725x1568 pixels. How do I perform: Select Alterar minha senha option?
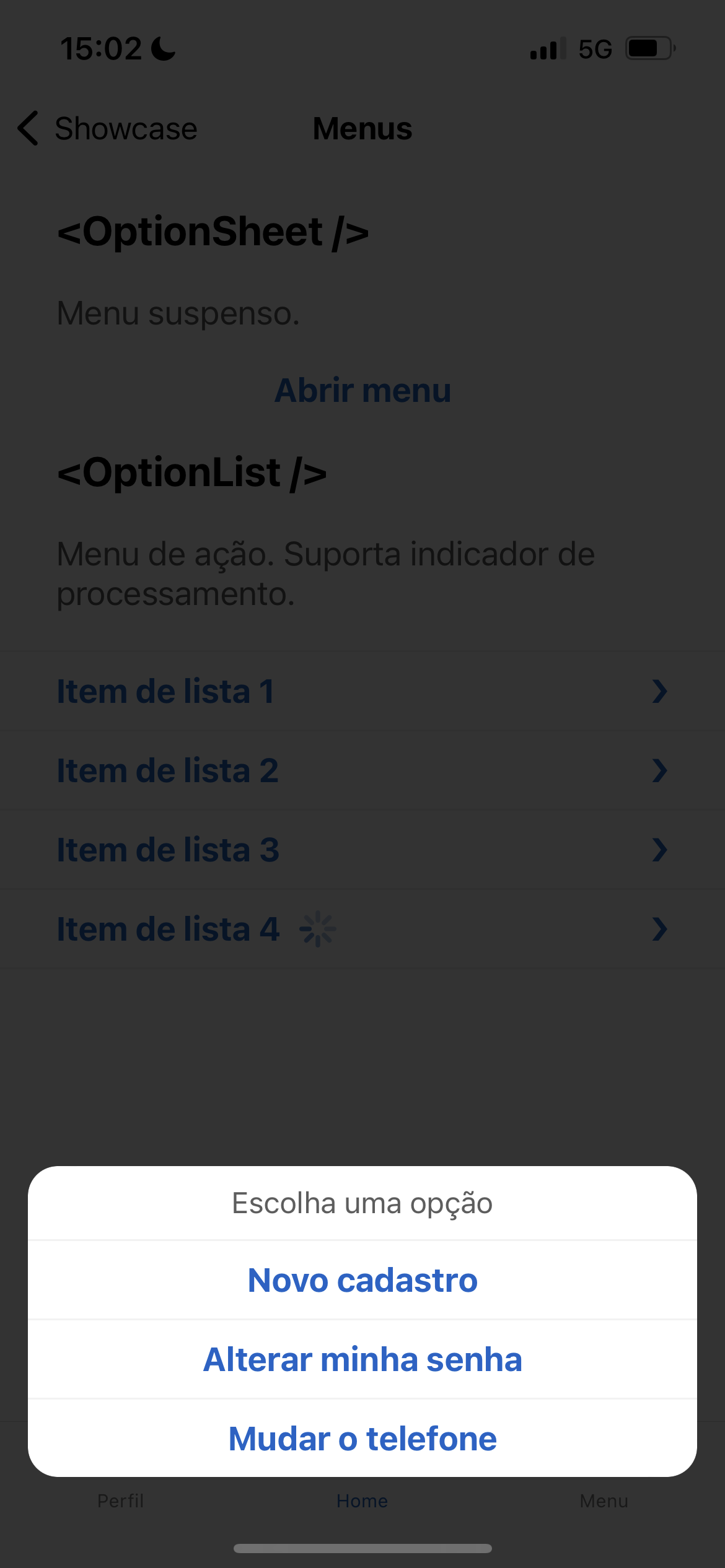[x=362, y=1359]
